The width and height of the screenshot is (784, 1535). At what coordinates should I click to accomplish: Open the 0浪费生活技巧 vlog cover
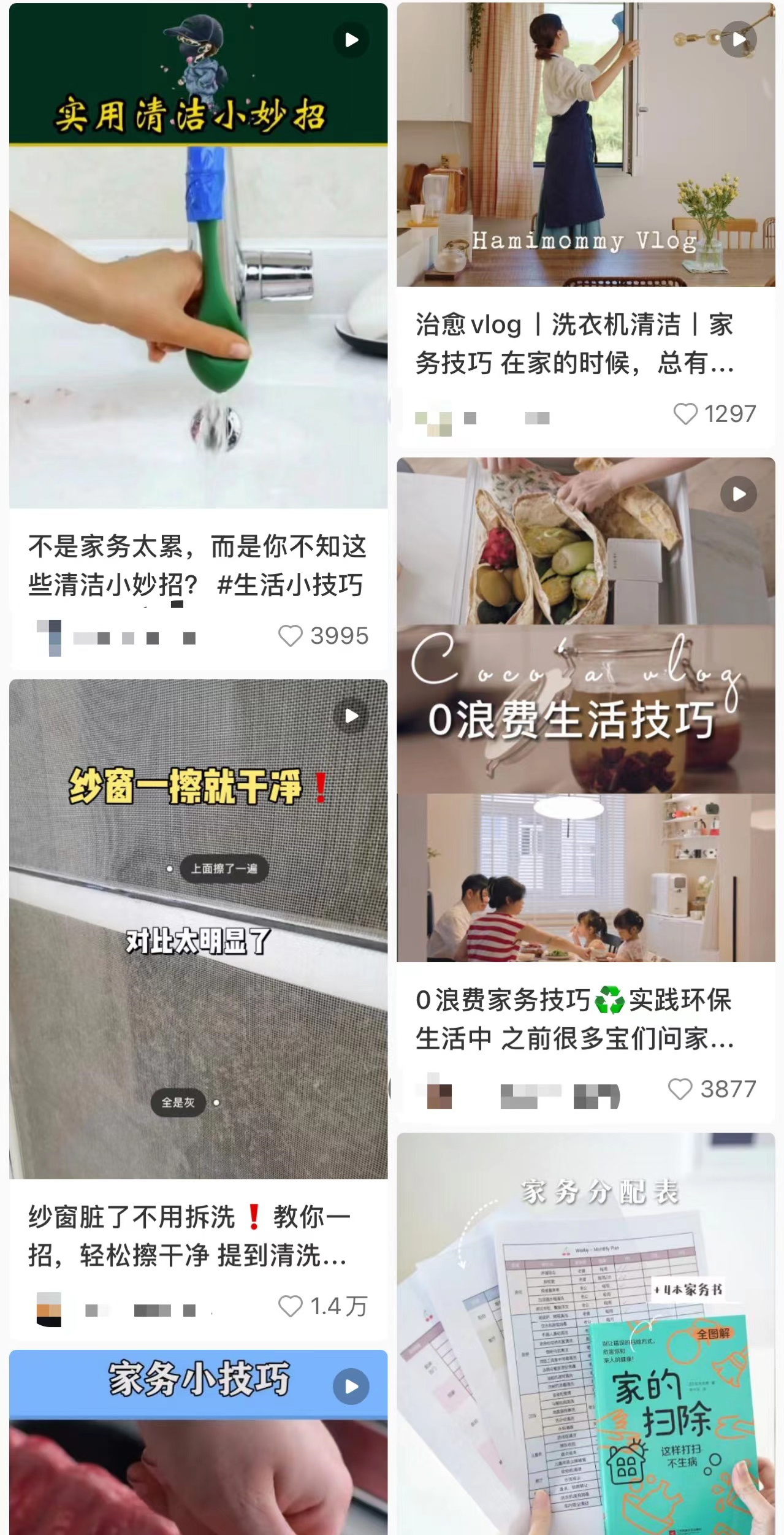585,708
